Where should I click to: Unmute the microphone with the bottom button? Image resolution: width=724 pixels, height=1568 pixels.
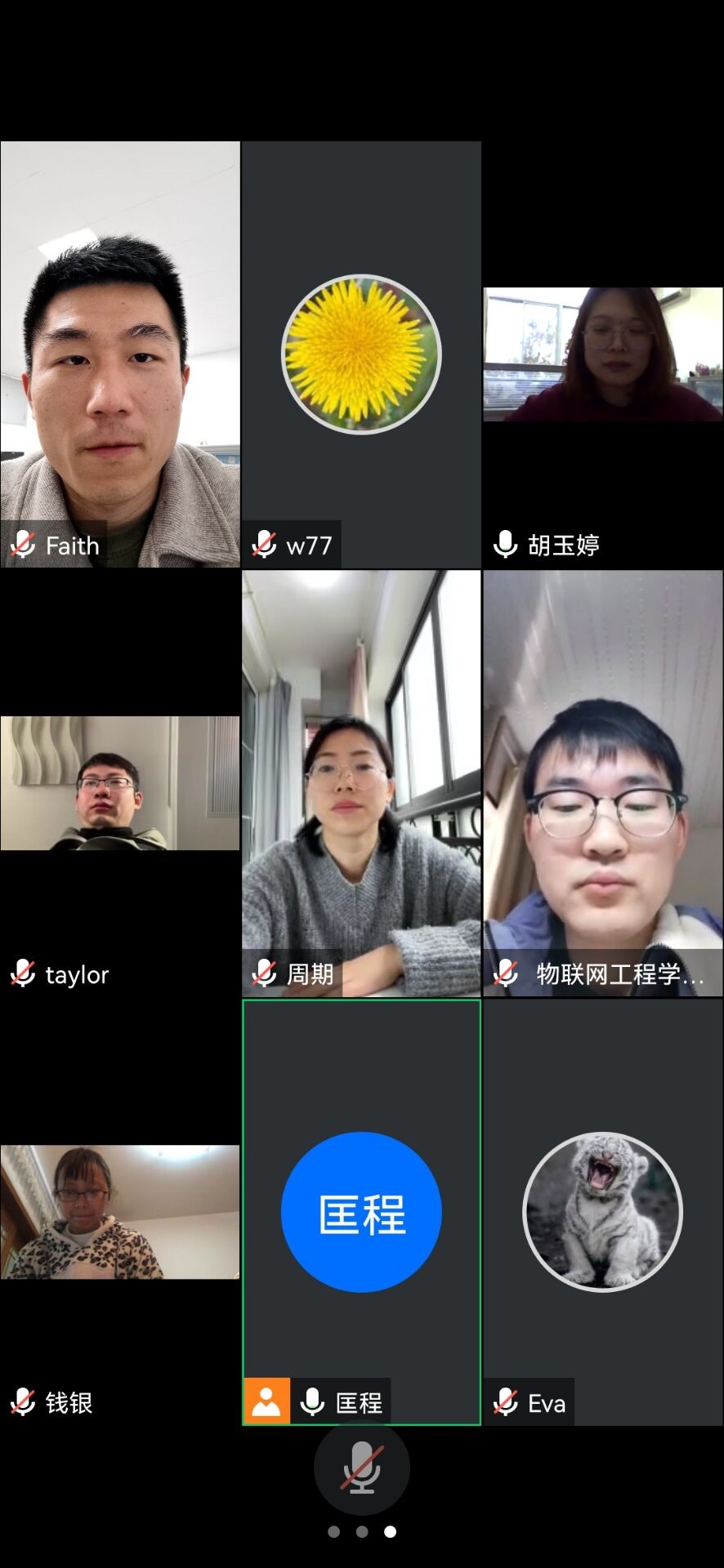point(361,1468)
